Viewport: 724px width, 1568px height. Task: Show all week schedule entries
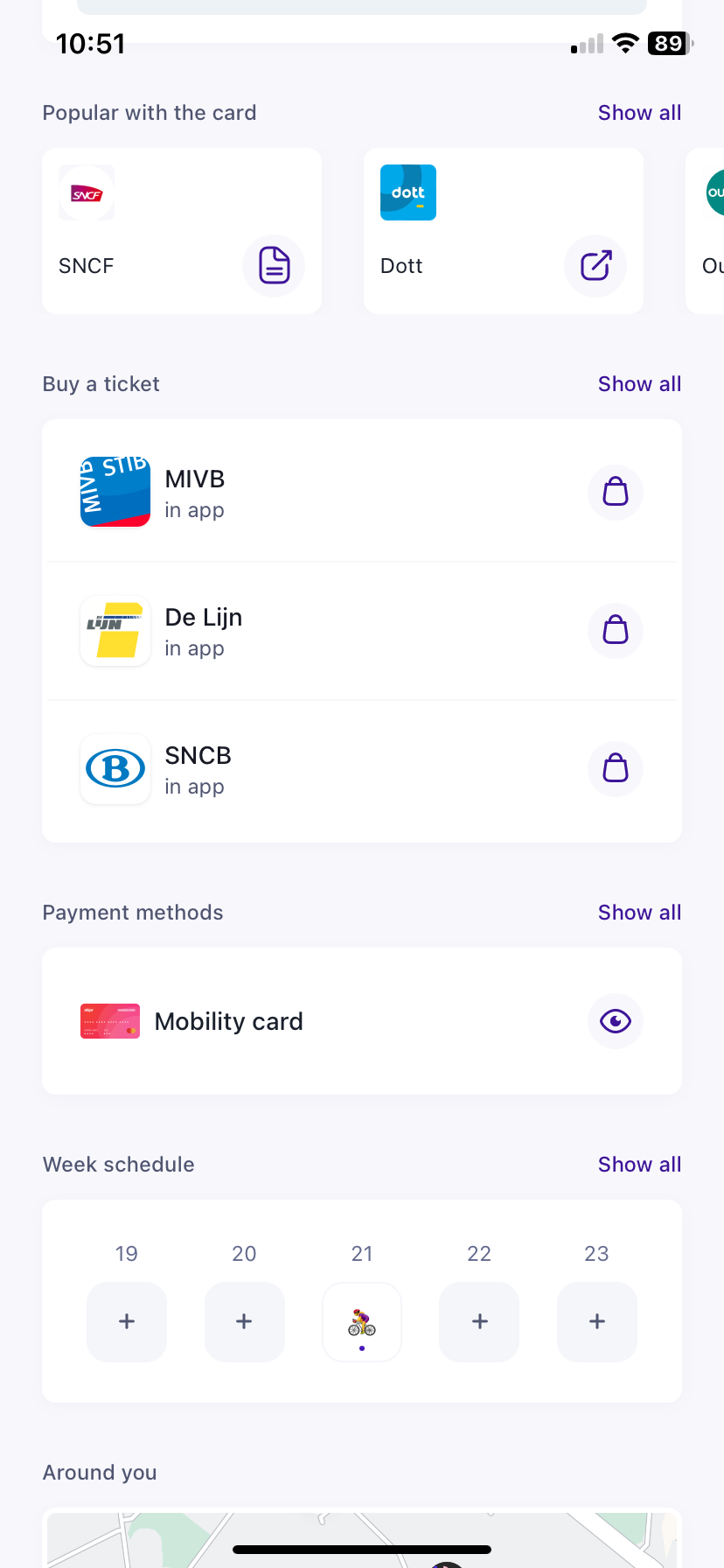click(x=639, y=1164)
